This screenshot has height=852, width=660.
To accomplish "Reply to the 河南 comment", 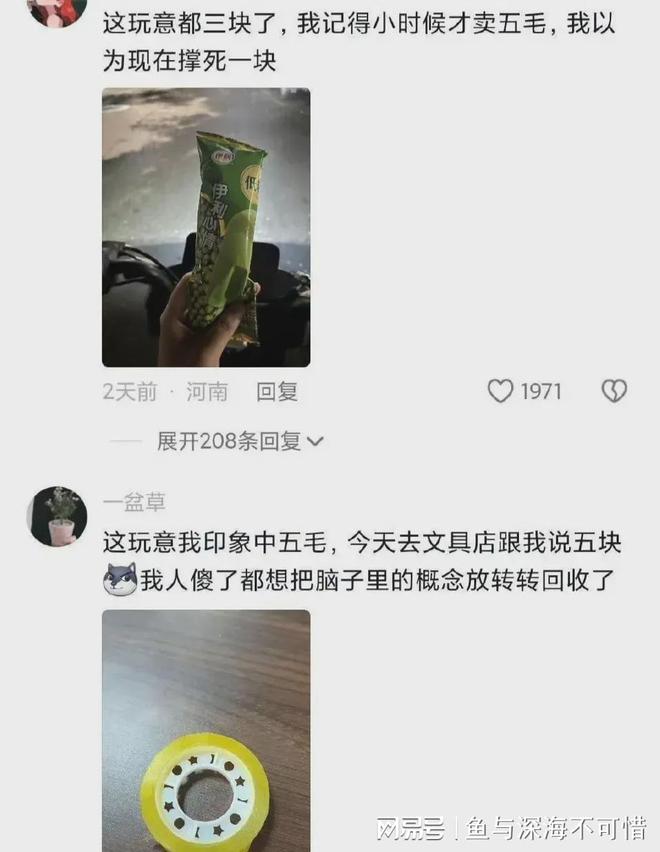I will [x=277, y=392].
